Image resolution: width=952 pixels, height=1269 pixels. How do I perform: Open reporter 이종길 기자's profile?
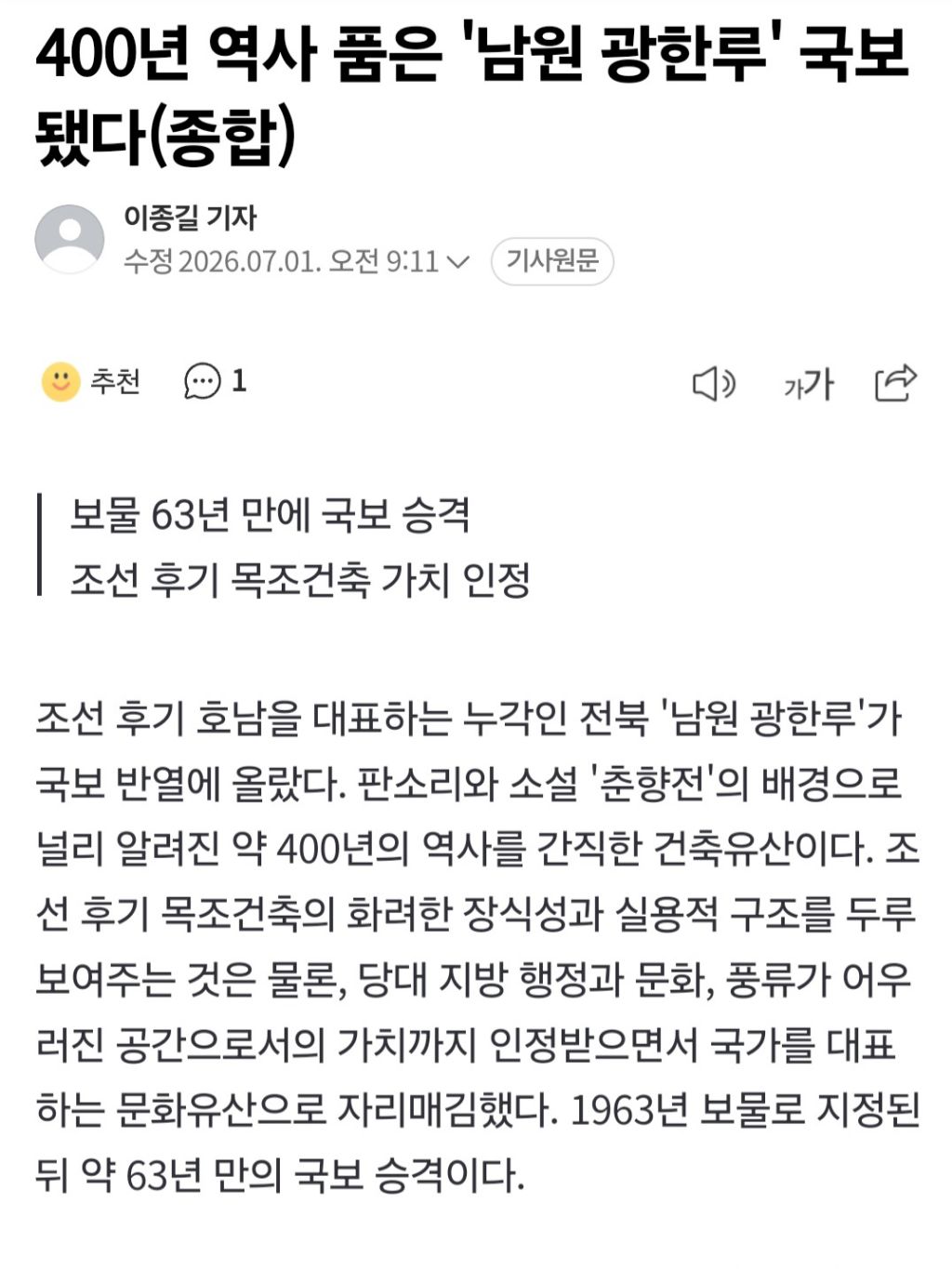[x=190, y=218]
